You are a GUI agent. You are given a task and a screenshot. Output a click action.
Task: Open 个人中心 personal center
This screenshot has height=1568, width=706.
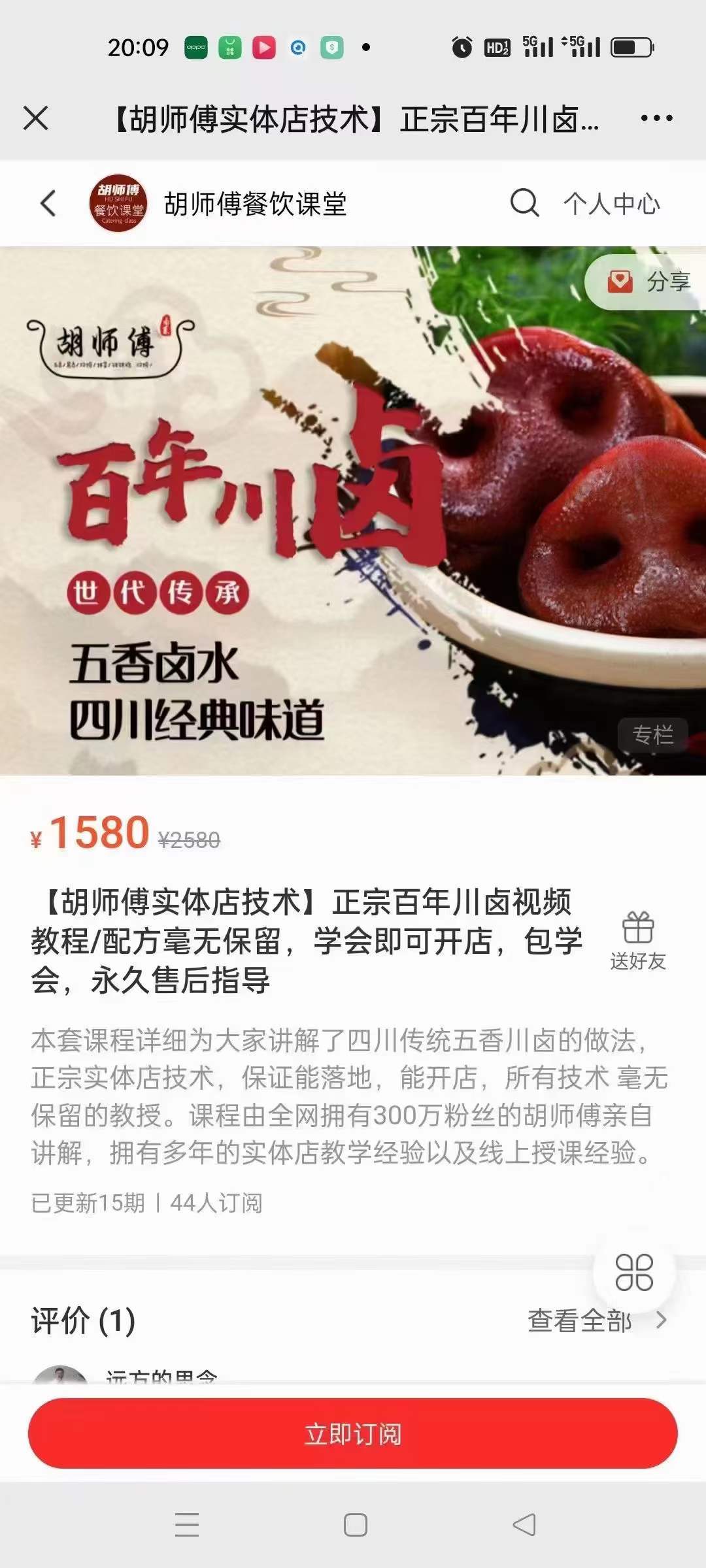click(x=611, y=204)
